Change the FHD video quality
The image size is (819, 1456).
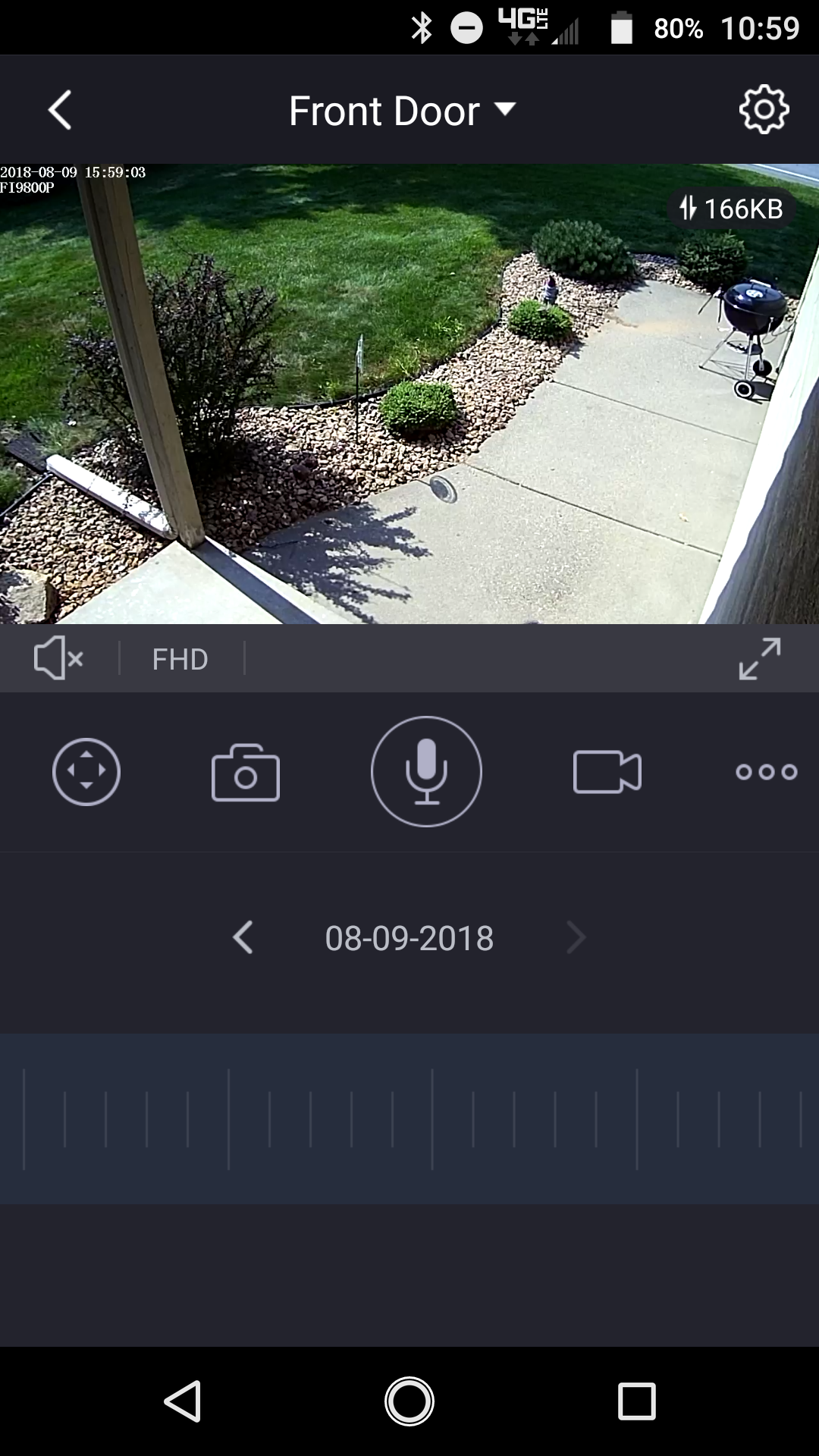point(180,659)
